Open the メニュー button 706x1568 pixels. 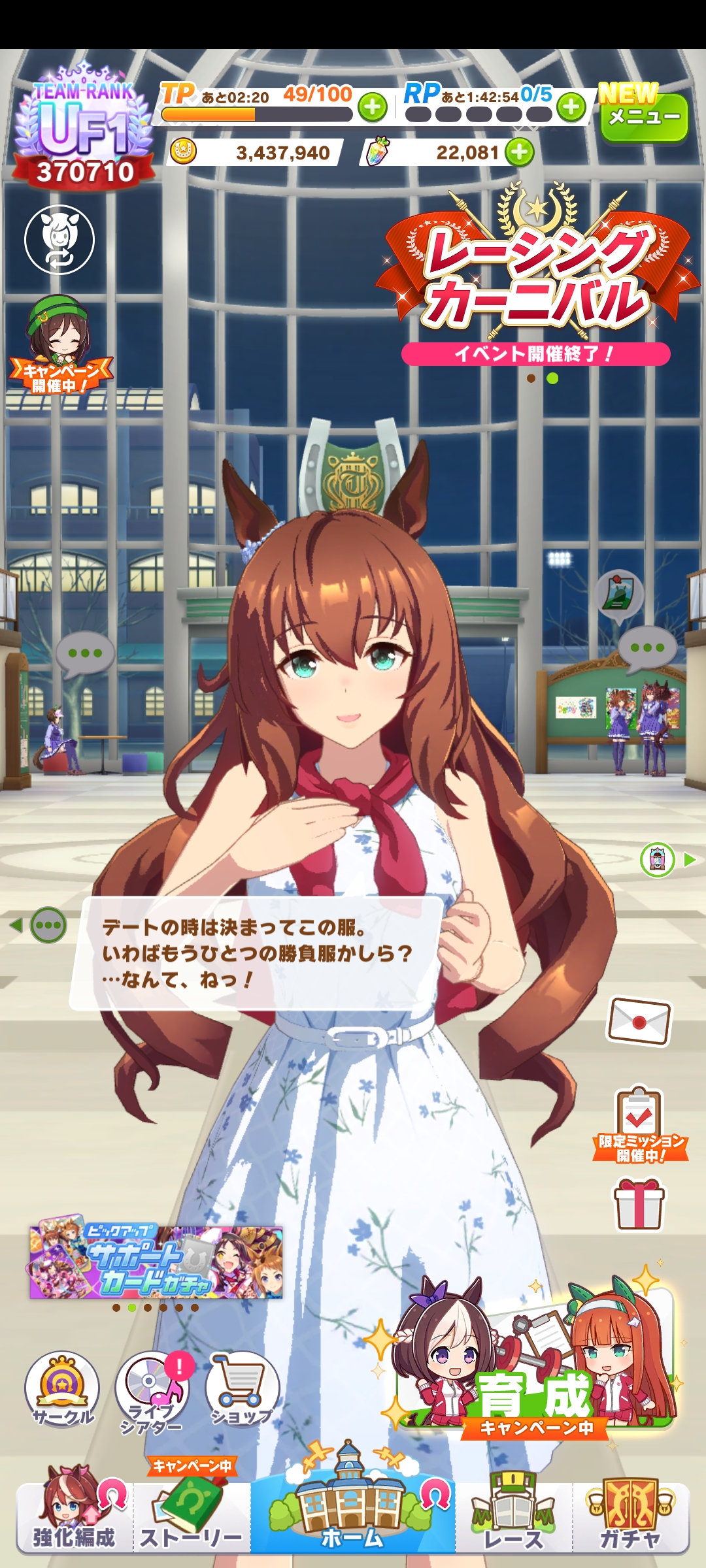pos(643,118)
